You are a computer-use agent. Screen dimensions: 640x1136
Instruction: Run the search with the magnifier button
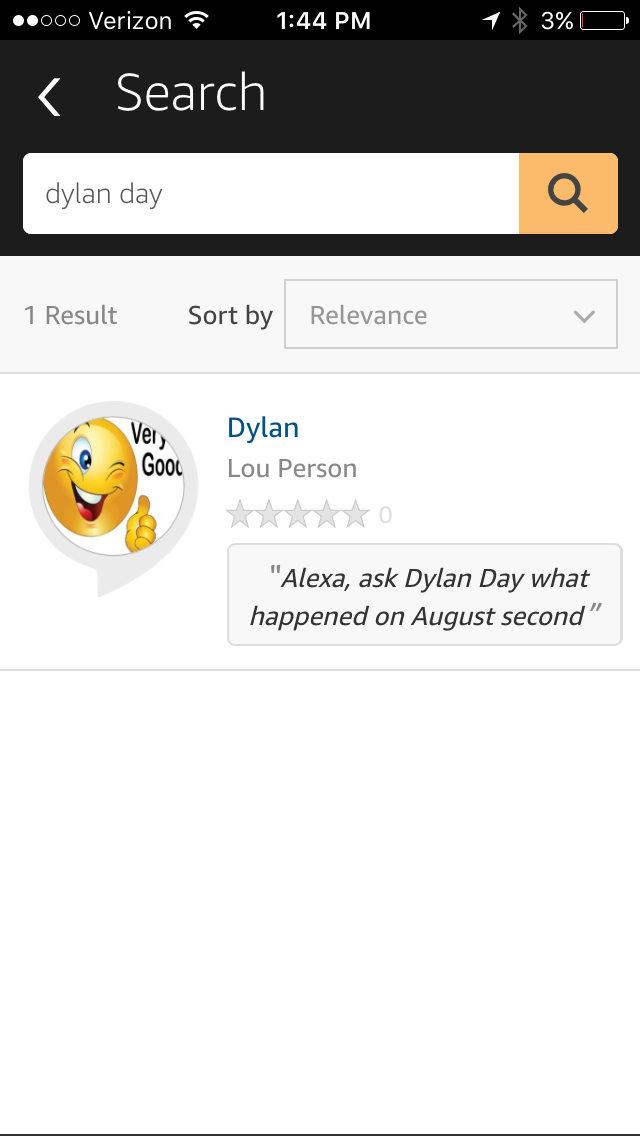click(x=568, y=193)
